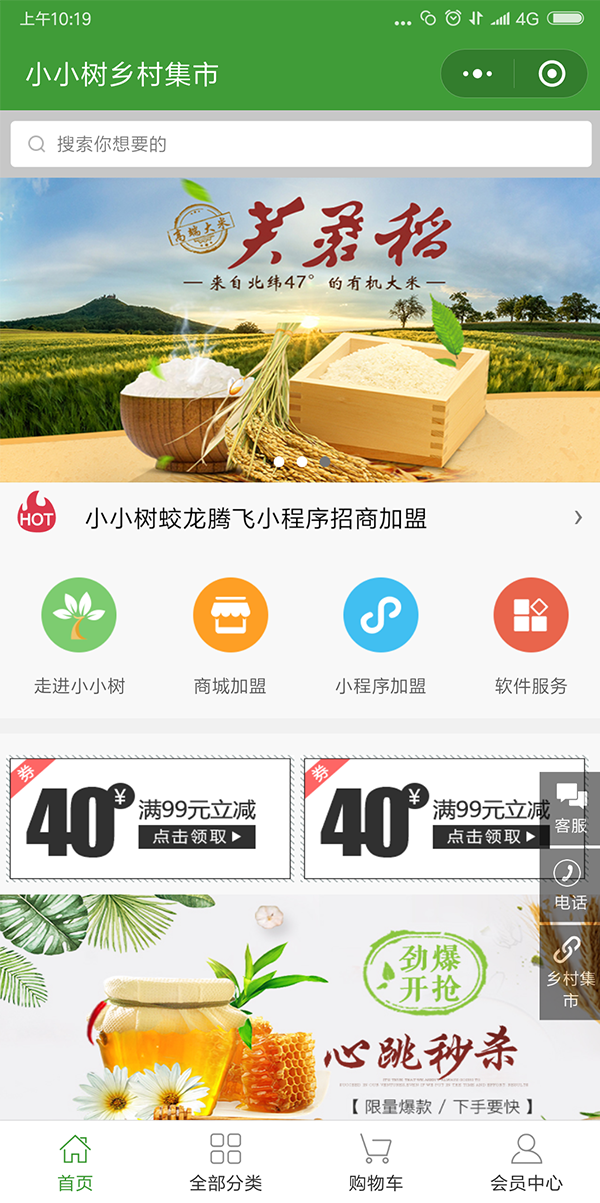600x1203 pixels.
Task: Tap the 电话 call button
Action: tap(571, 885)
